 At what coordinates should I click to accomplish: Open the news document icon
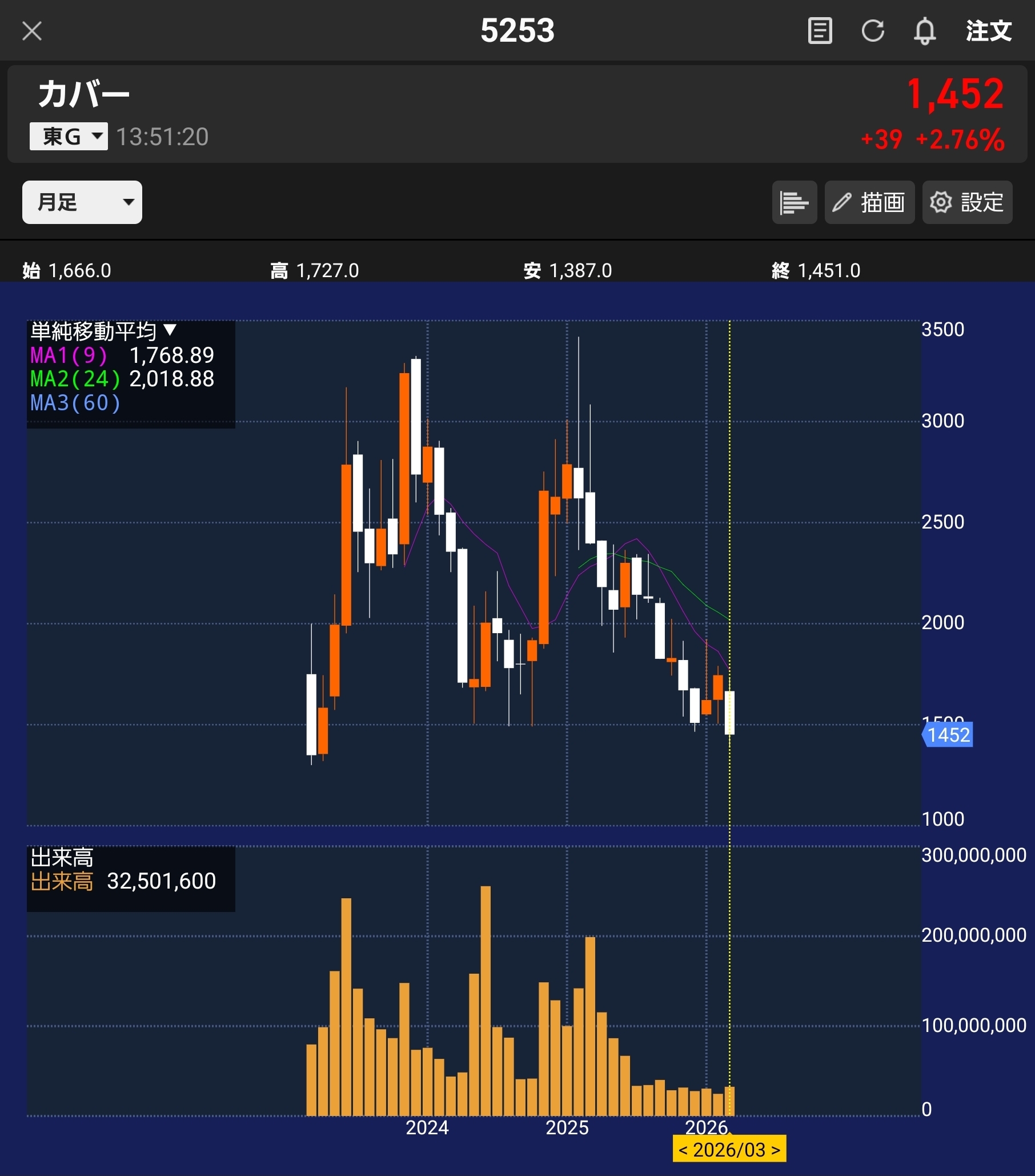click(819, 31)
